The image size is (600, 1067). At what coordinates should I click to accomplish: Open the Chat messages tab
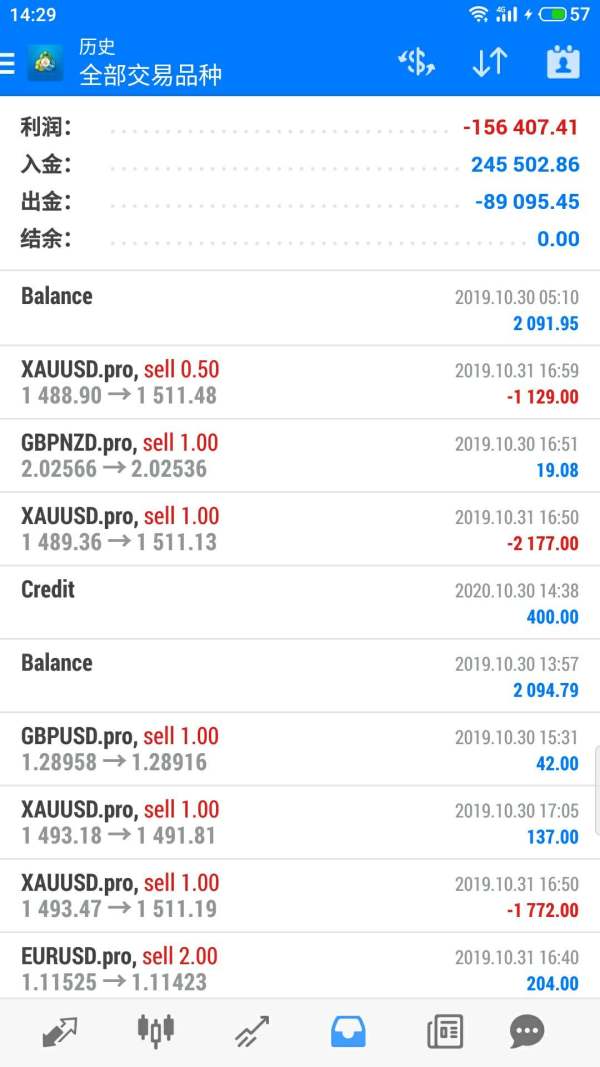[x=527, y=1031]
